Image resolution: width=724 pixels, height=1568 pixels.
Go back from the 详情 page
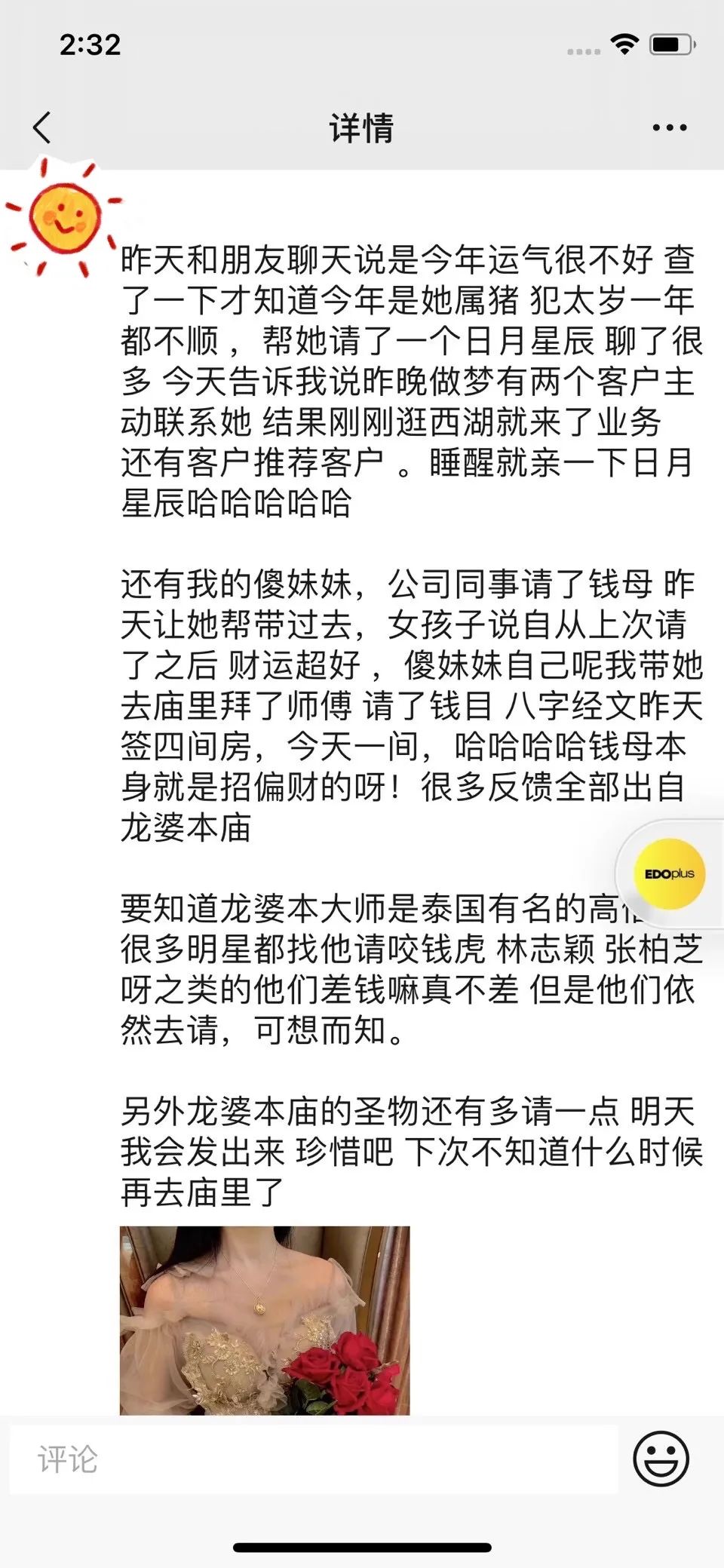point(42,127)
